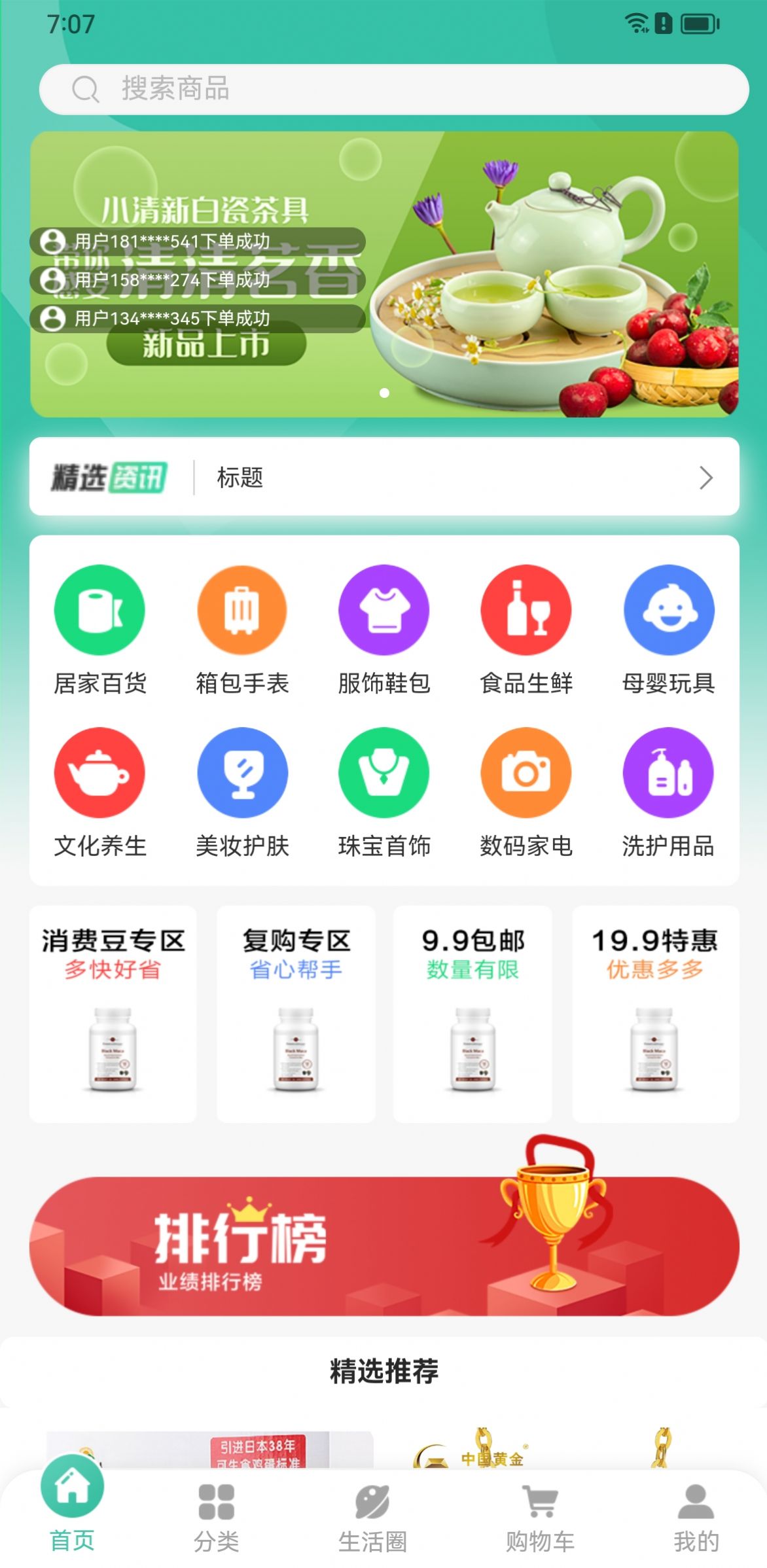Tap the 服饰鞋包 shirt icon
This screenshot has height=1568, width=767.
click(383, 609)
